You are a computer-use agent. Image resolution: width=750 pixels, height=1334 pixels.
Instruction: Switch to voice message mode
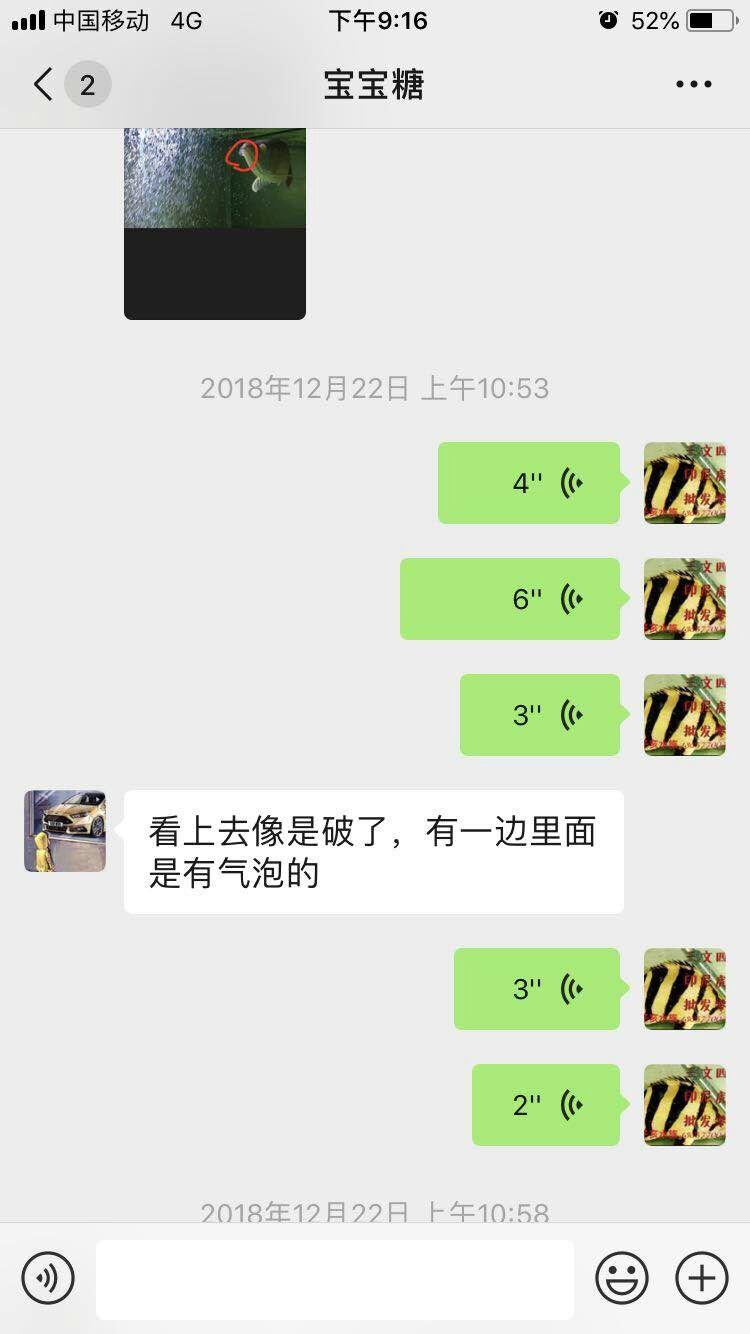(x=48, y=1278)
